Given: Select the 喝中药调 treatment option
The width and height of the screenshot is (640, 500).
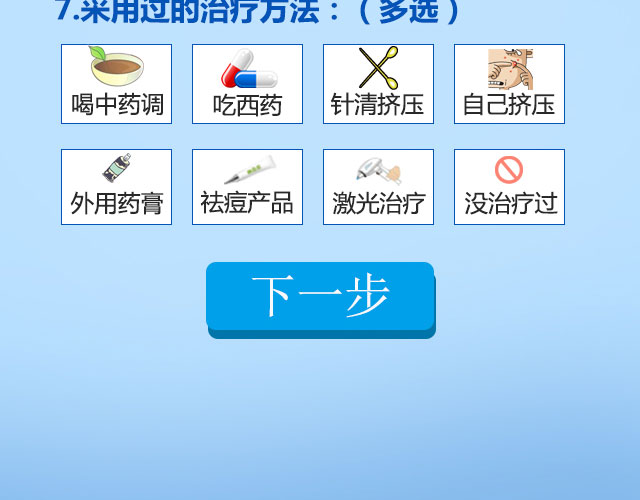Looking at the screenshot, I should click(x=116, y=84).
